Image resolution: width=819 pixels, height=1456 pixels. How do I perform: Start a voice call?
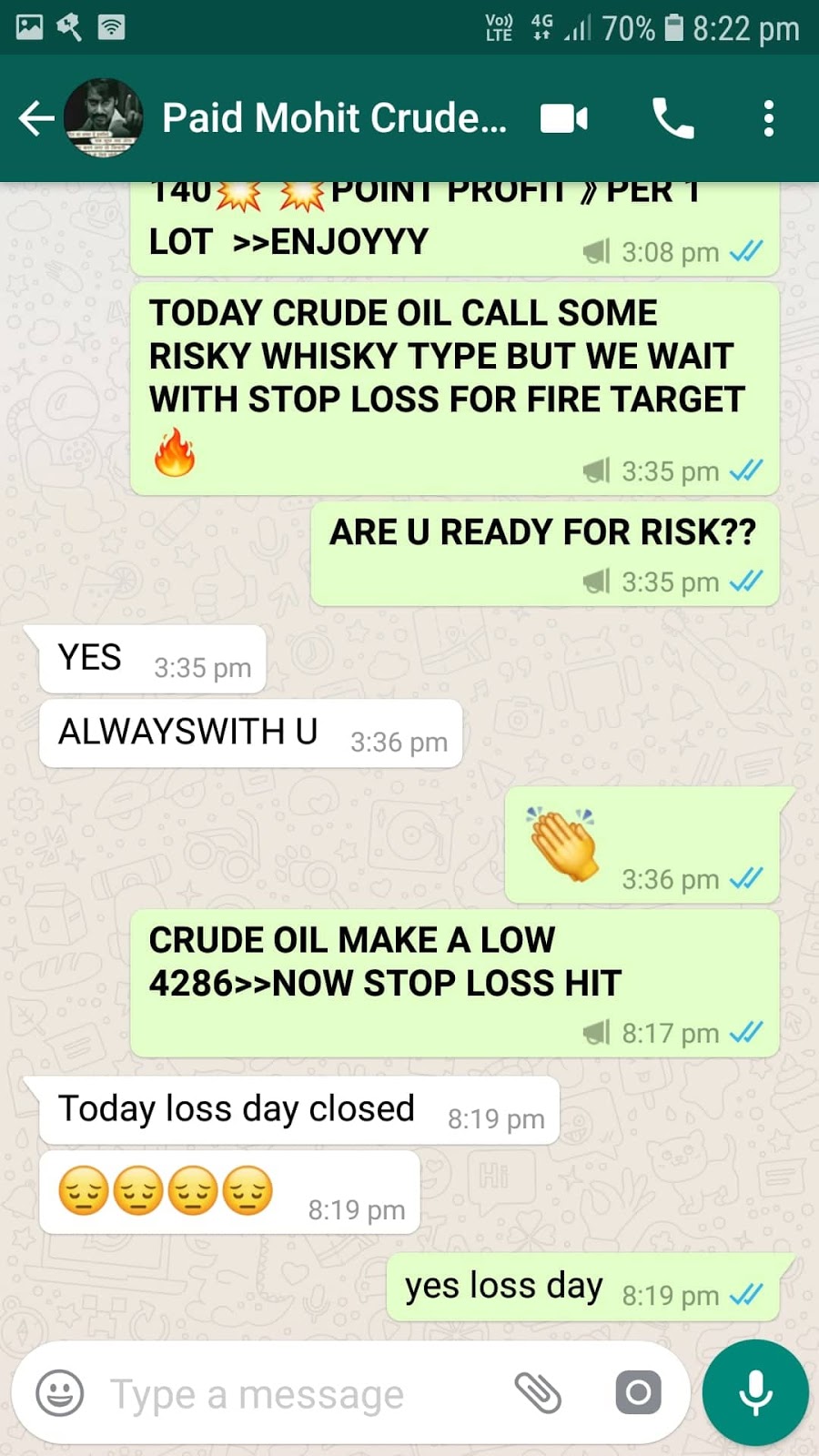(x=673, y=118)
